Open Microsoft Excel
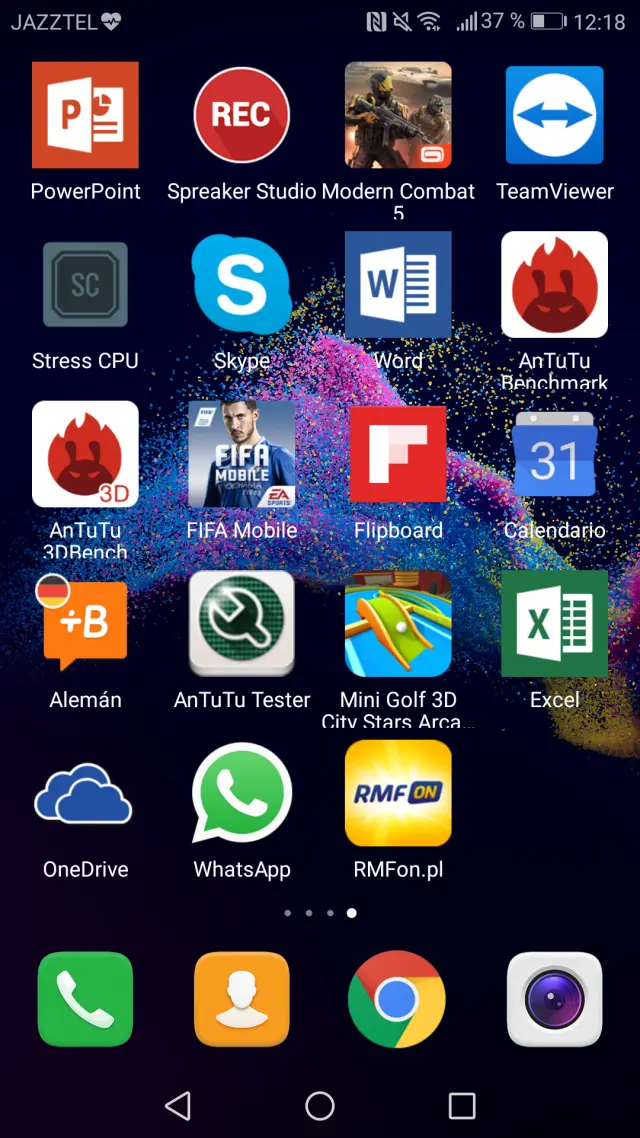The image size is (640, 1138). coord(554,625)
